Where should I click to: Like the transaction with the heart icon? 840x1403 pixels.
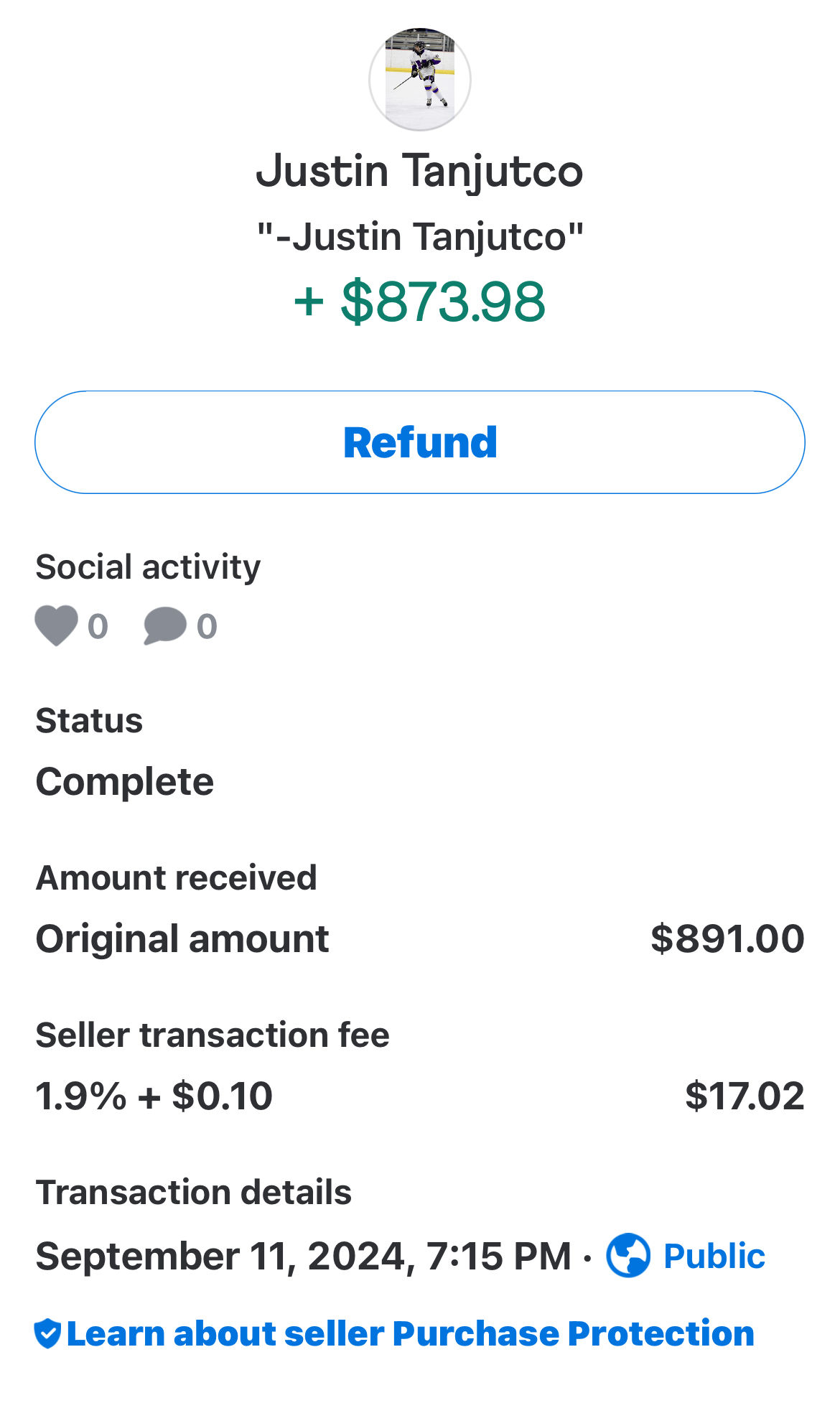[56, 624]
